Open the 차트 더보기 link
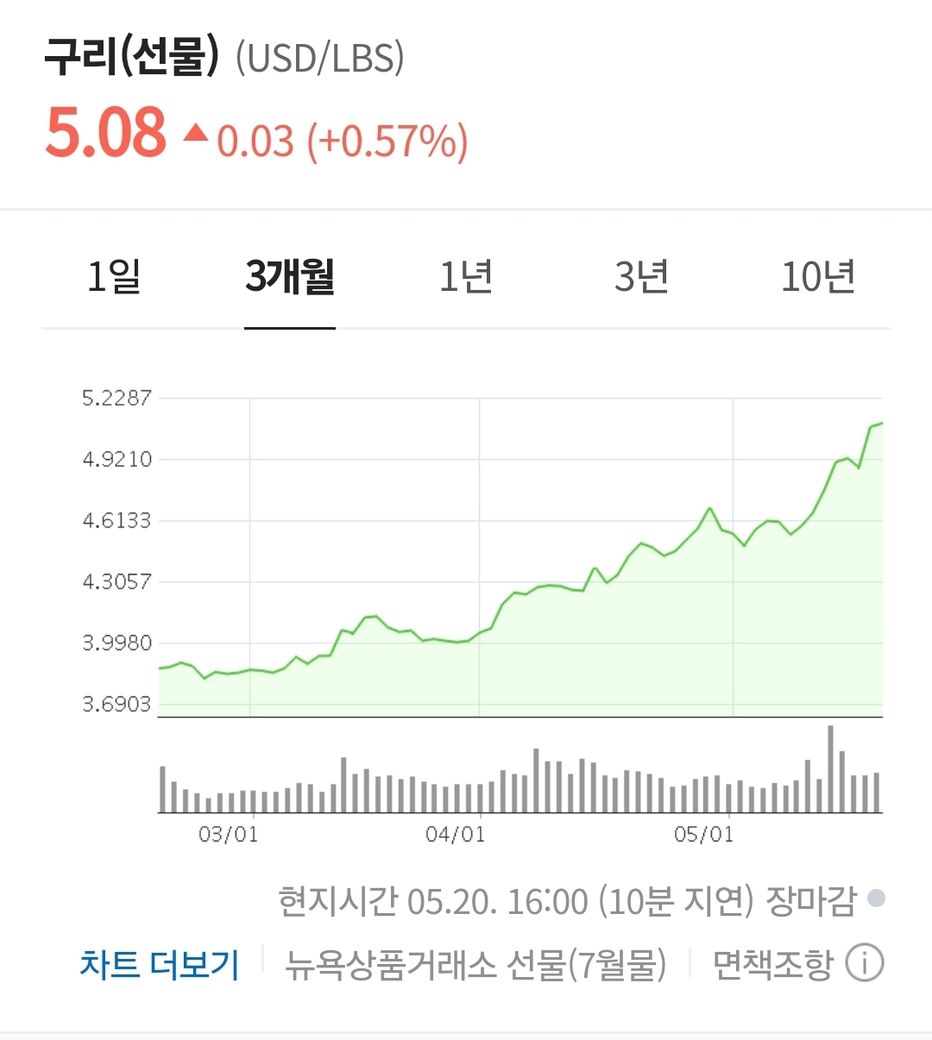 [160, 965]
